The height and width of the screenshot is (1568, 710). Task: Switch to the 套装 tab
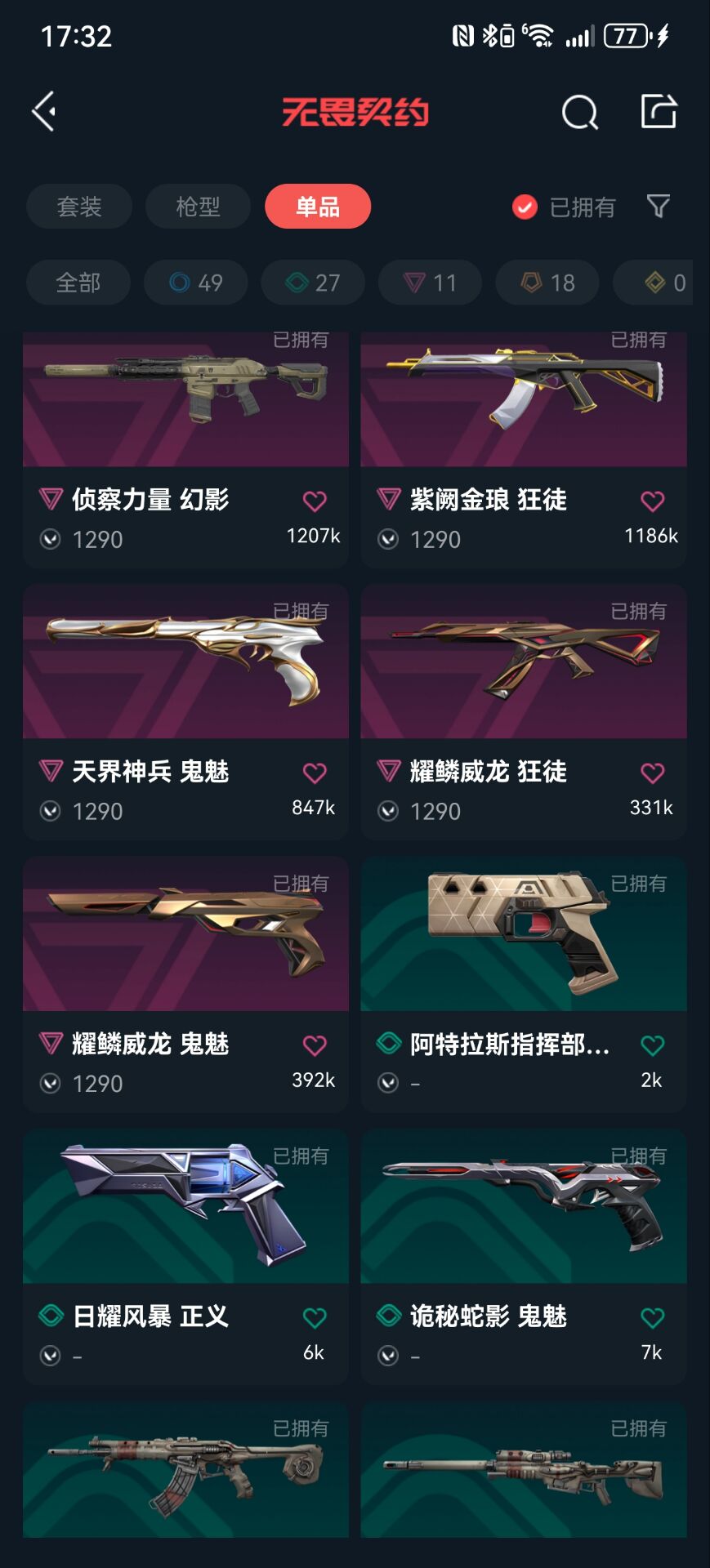[79, 207]
